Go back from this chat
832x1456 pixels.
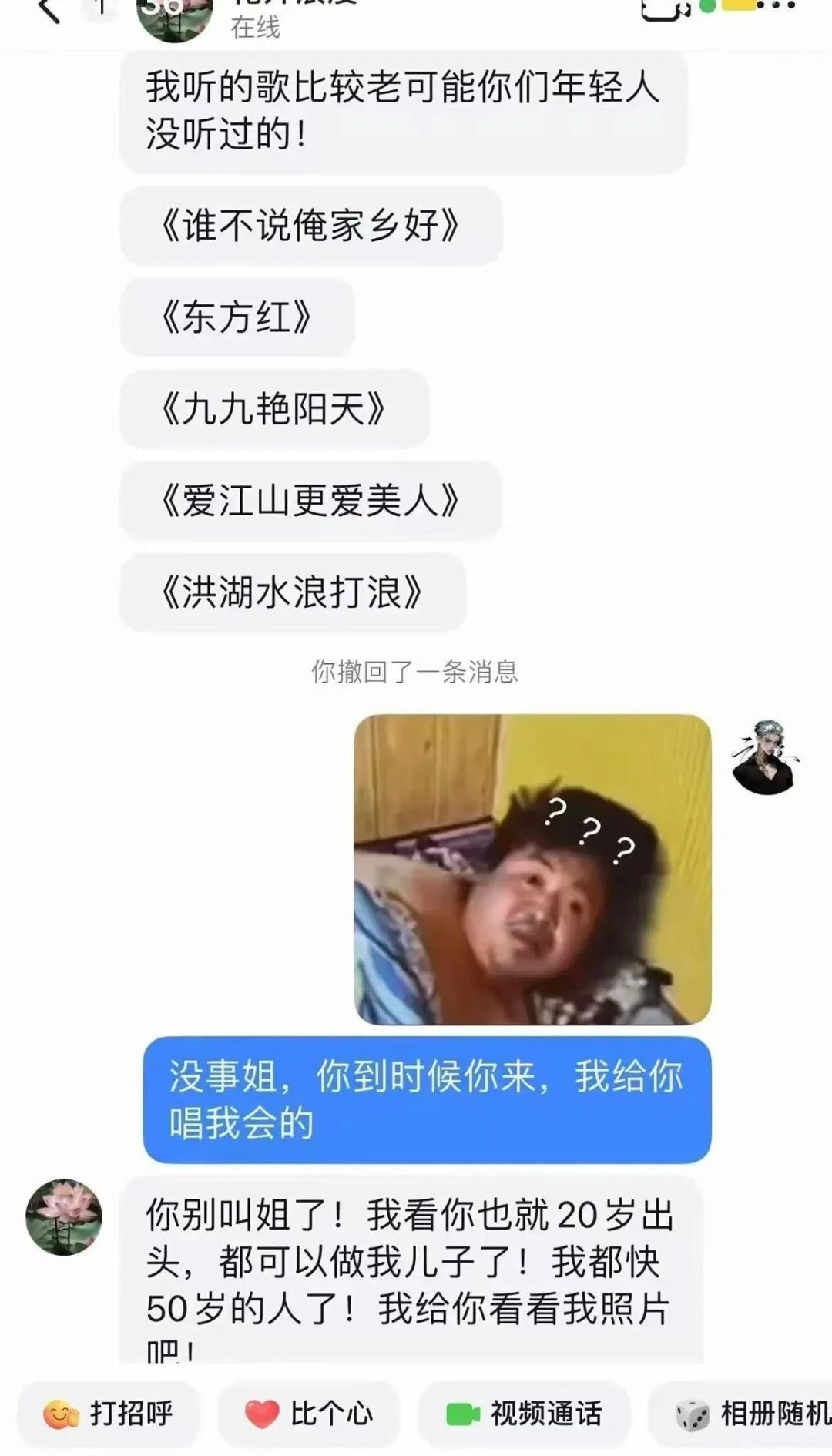click(x=48, y=11)
